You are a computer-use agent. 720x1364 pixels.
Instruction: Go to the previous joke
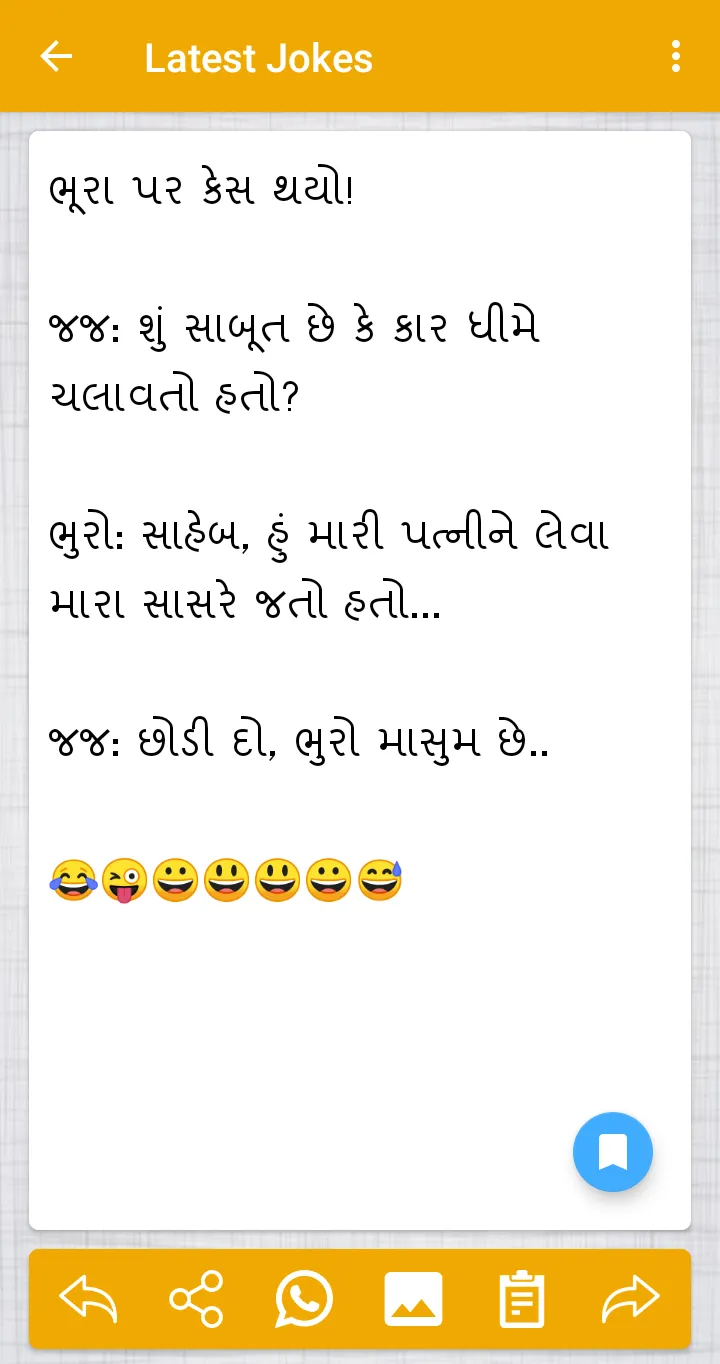[x=88, y=1299]
